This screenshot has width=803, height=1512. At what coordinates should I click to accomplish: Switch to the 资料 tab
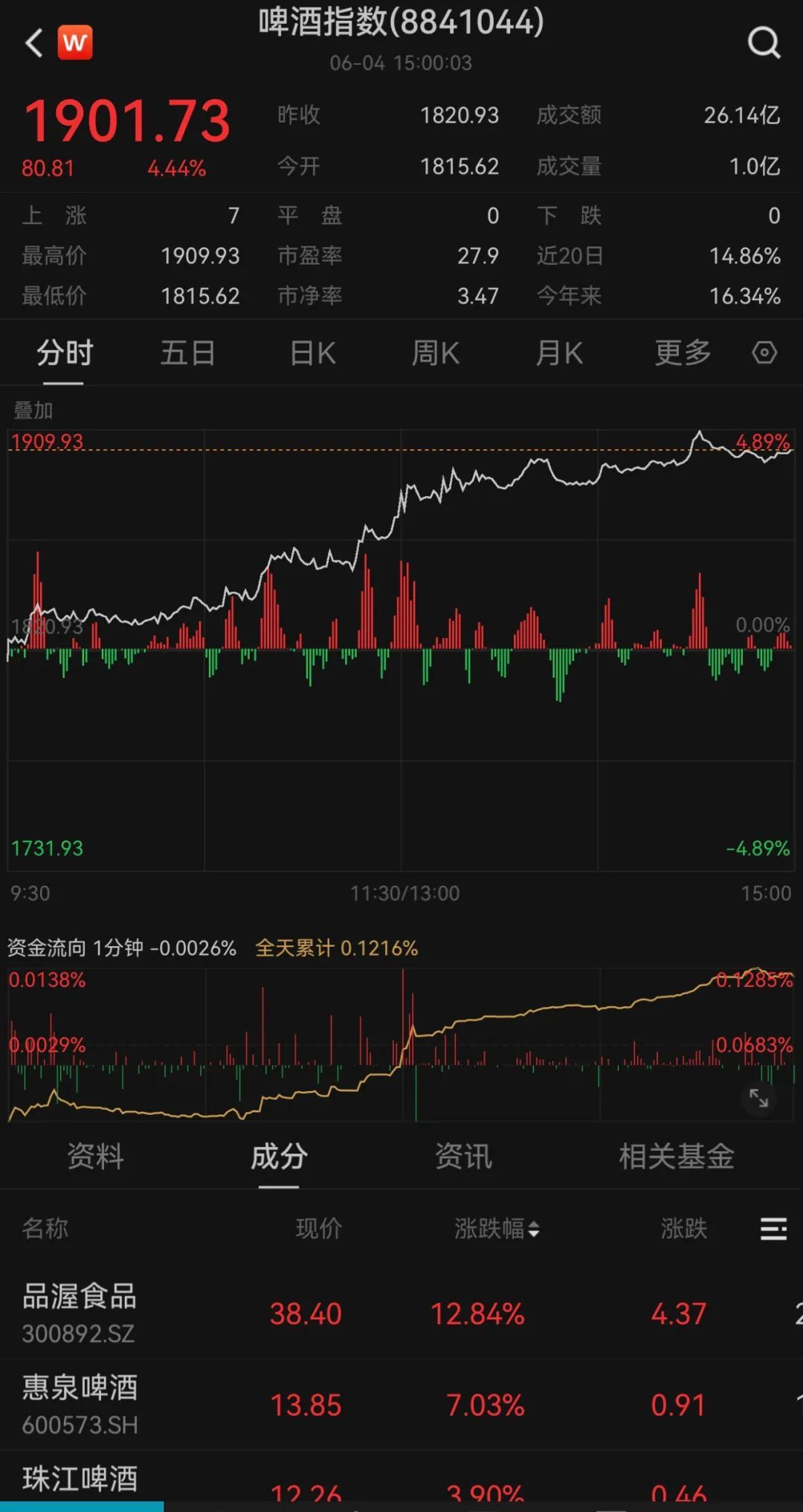[x=95, y=1156]
